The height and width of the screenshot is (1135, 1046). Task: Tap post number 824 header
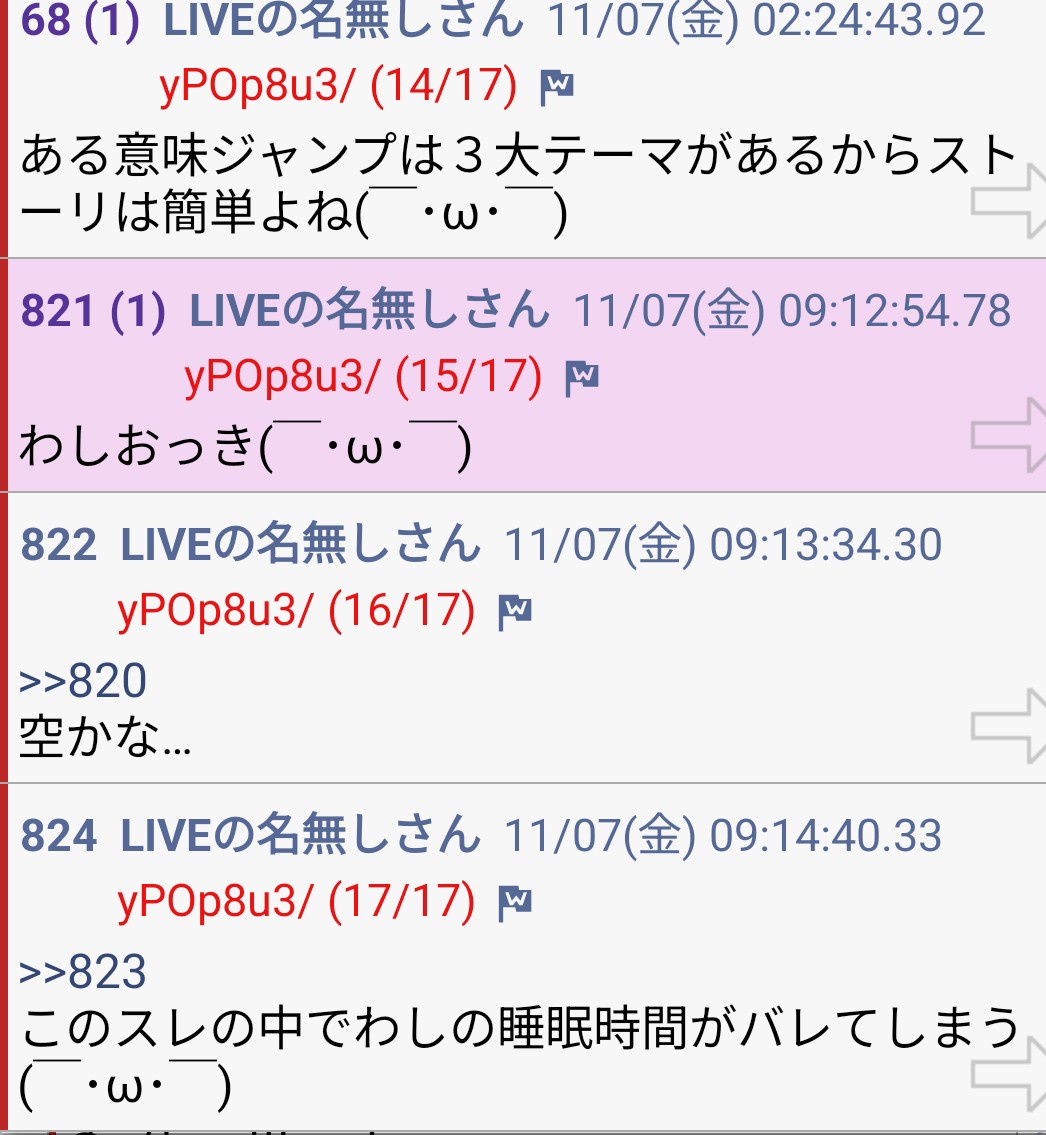[x=59, y=836]
